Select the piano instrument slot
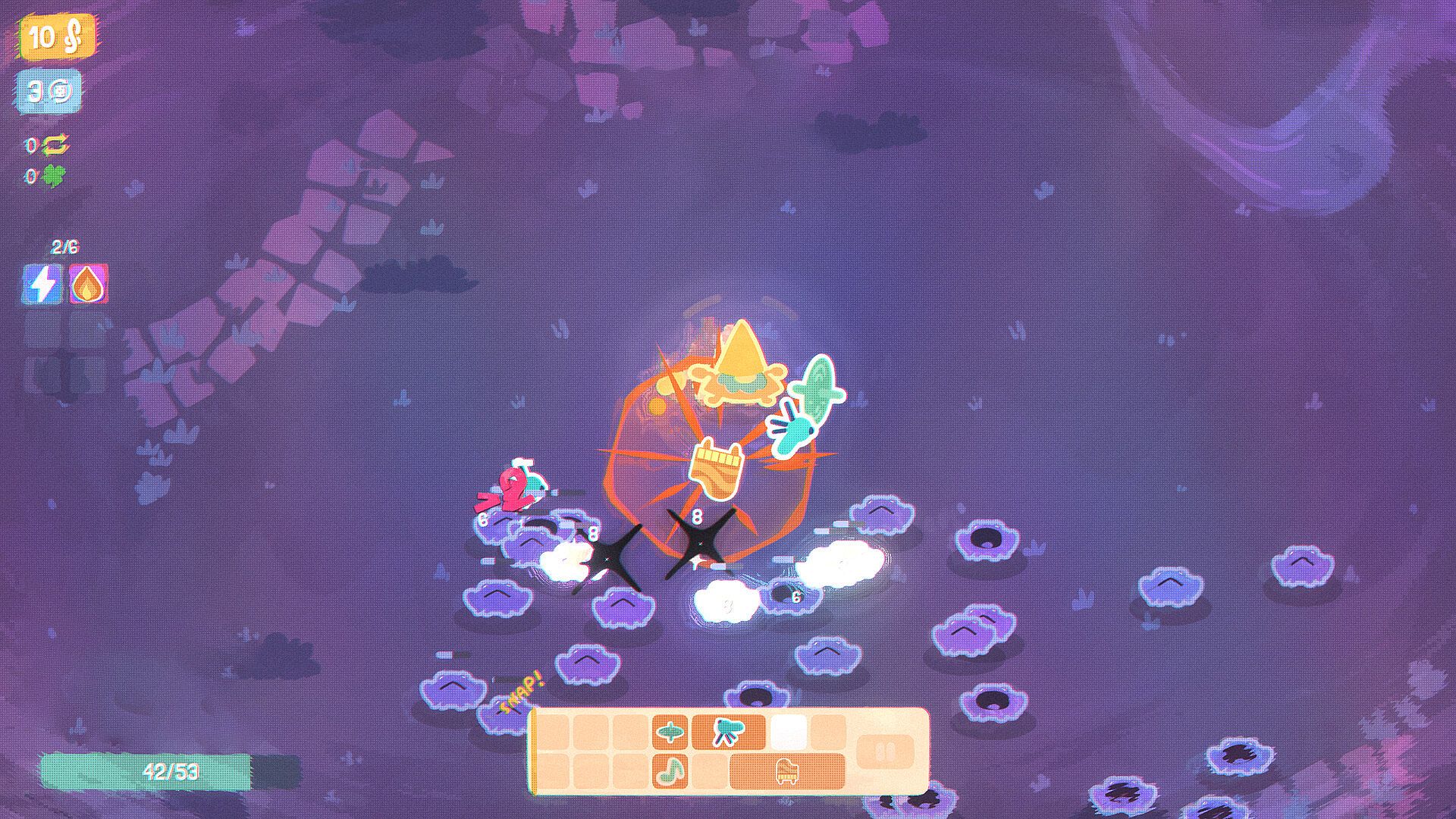Screen dimensions: 1456x819 (786, 771)
